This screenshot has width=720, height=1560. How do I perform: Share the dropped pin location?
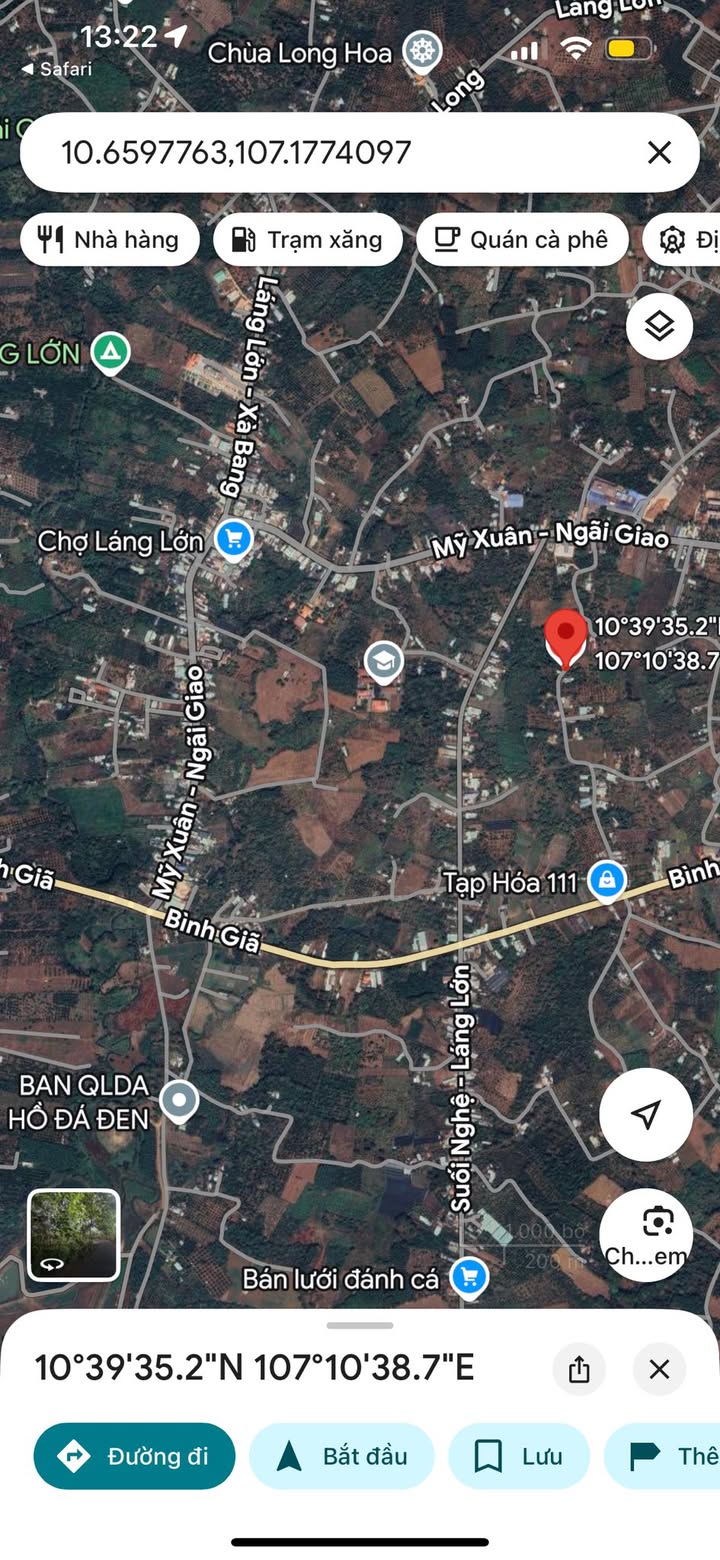tap(579, 1369)
